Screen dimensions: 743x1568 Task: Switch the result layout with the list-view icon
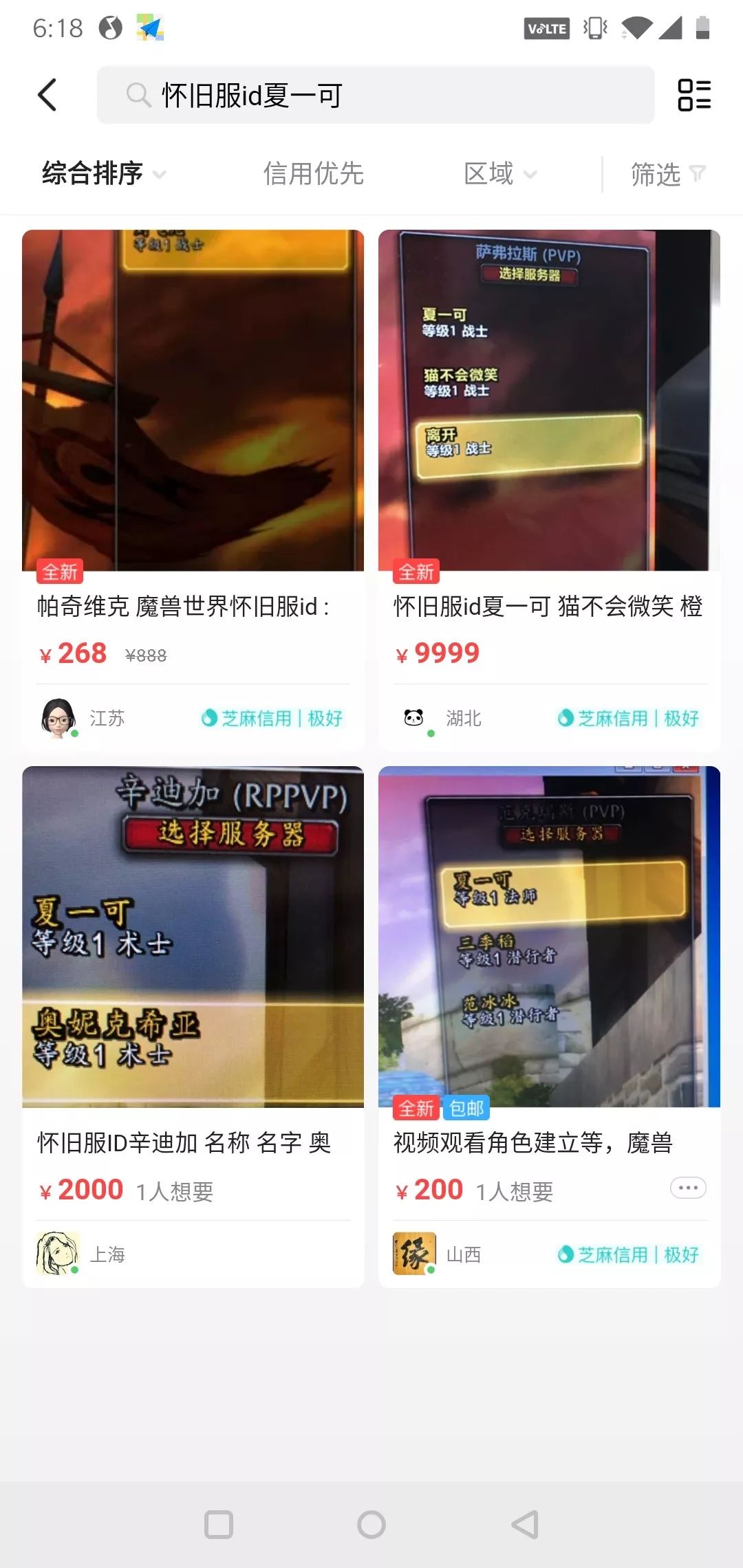point(694,95)
